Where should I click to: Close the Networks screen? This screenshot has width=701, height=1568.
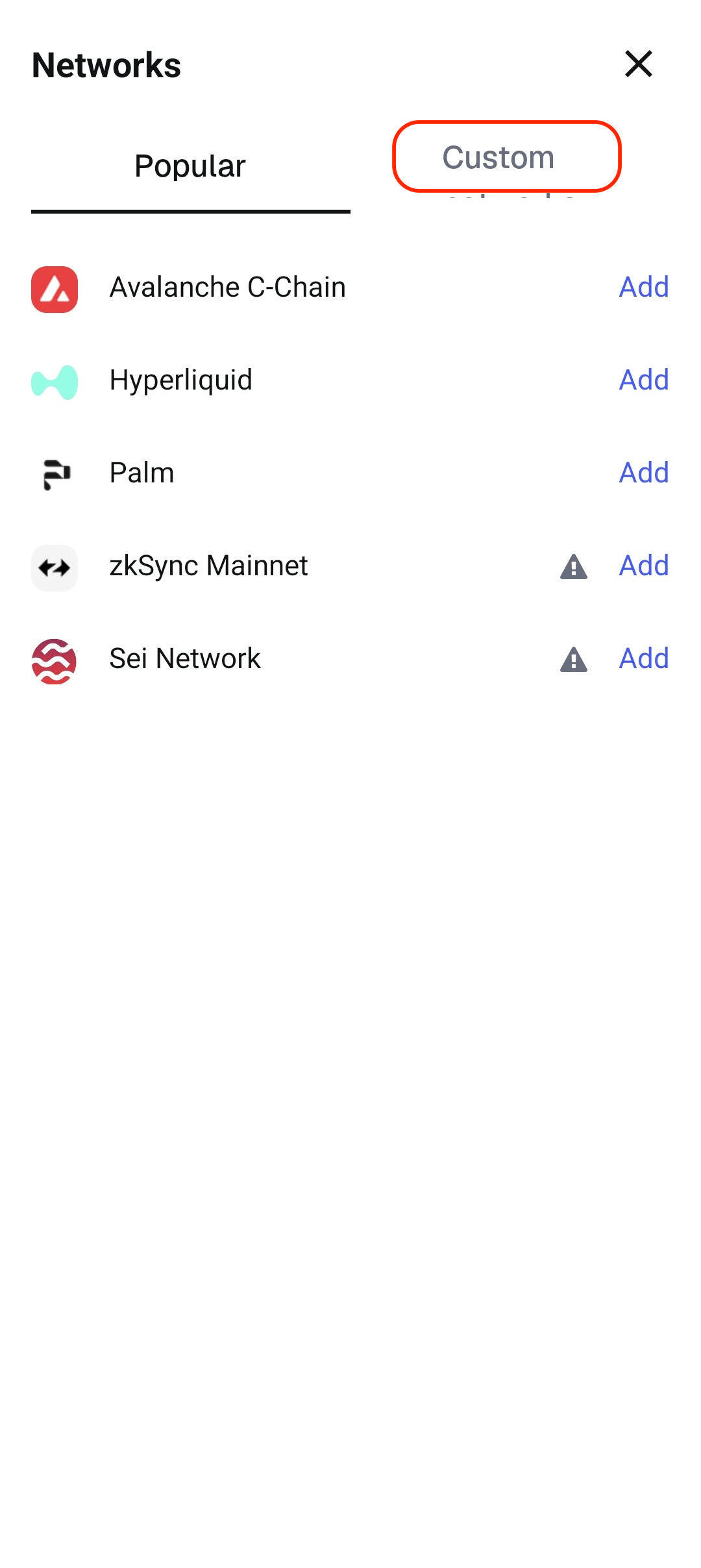click(x=639, y=64)
